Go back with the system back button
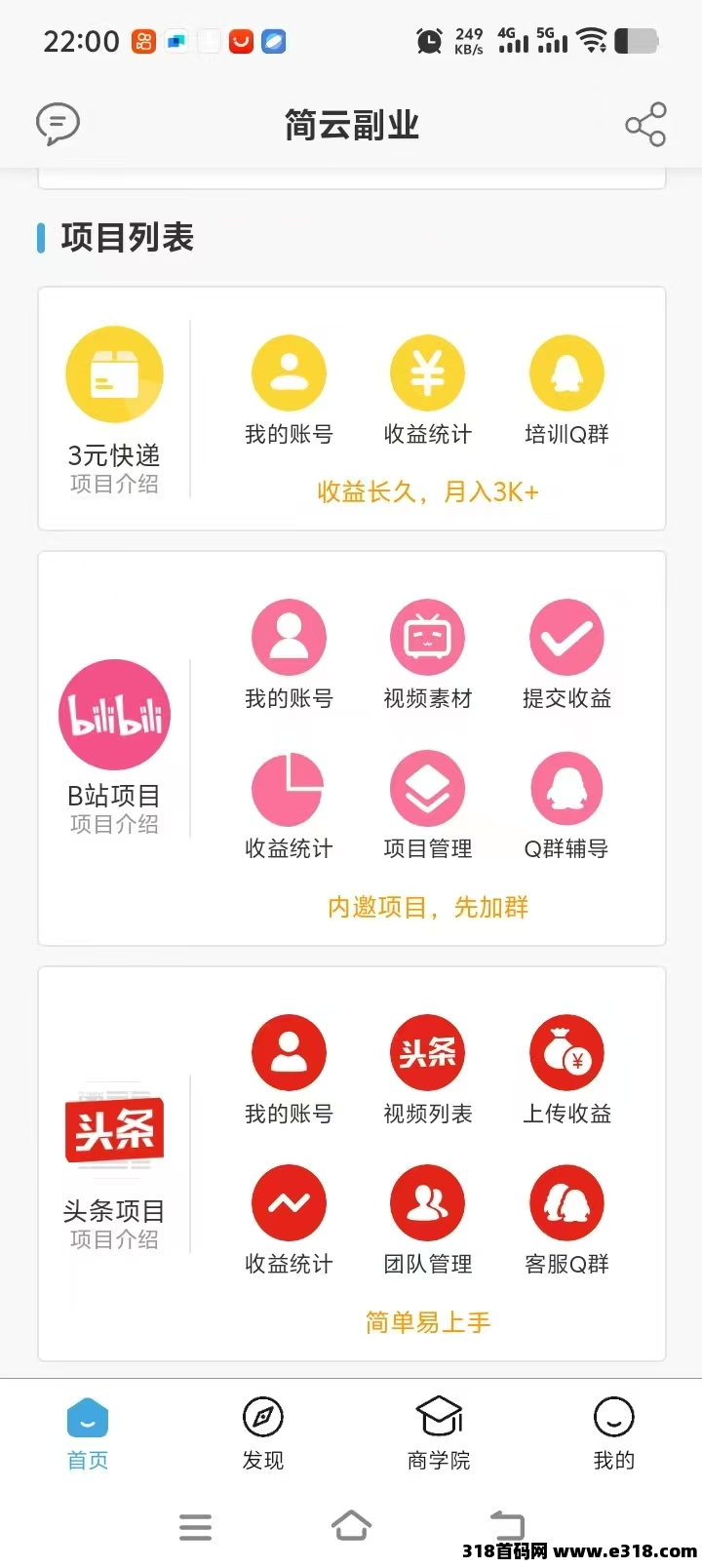Image resolution: width=702 pixels, height=1568 pixels. click(x=507, y=1526)
